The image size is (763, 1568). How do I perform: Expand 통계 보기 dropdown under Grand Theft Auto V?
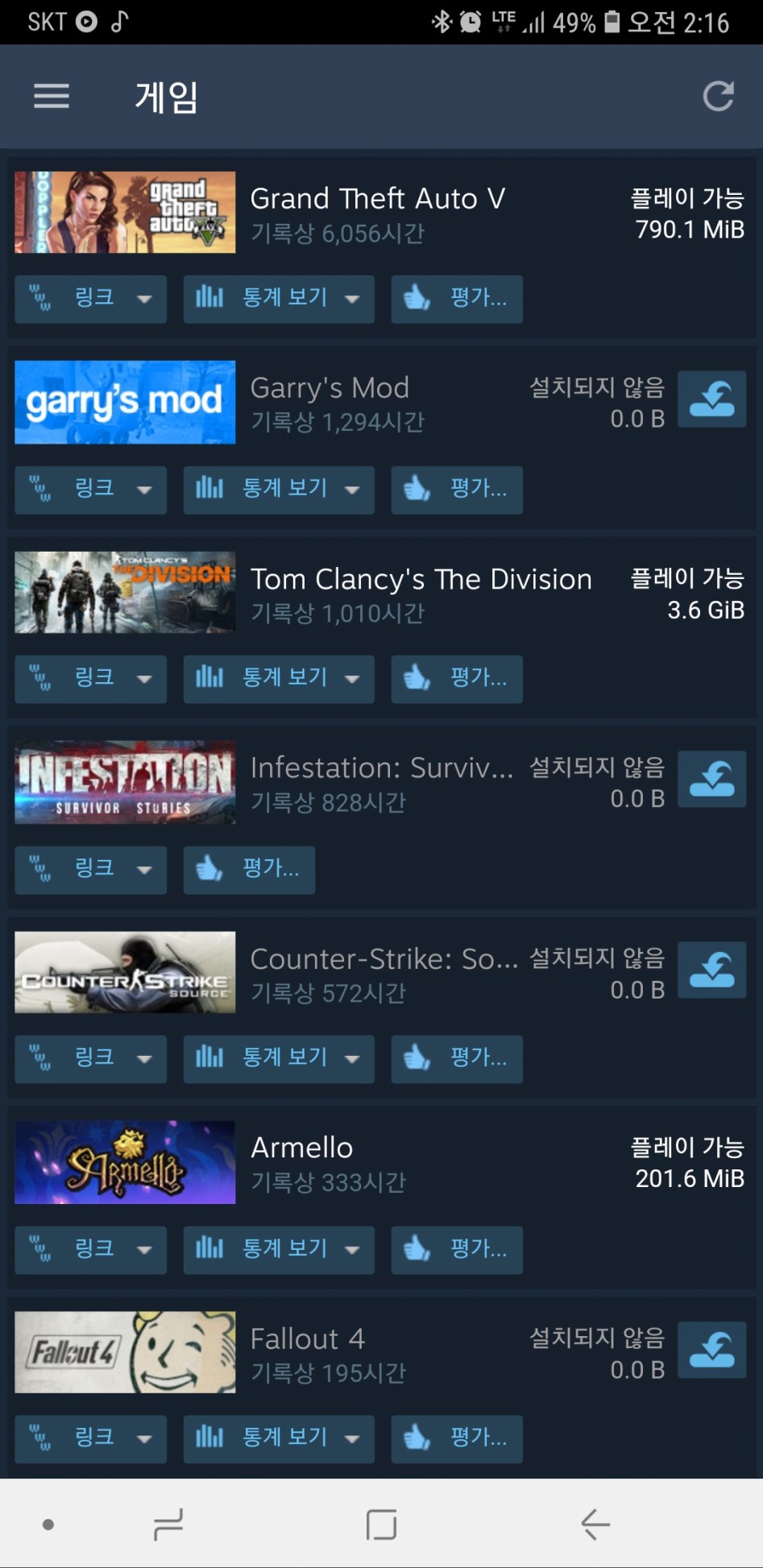point(279,299)
